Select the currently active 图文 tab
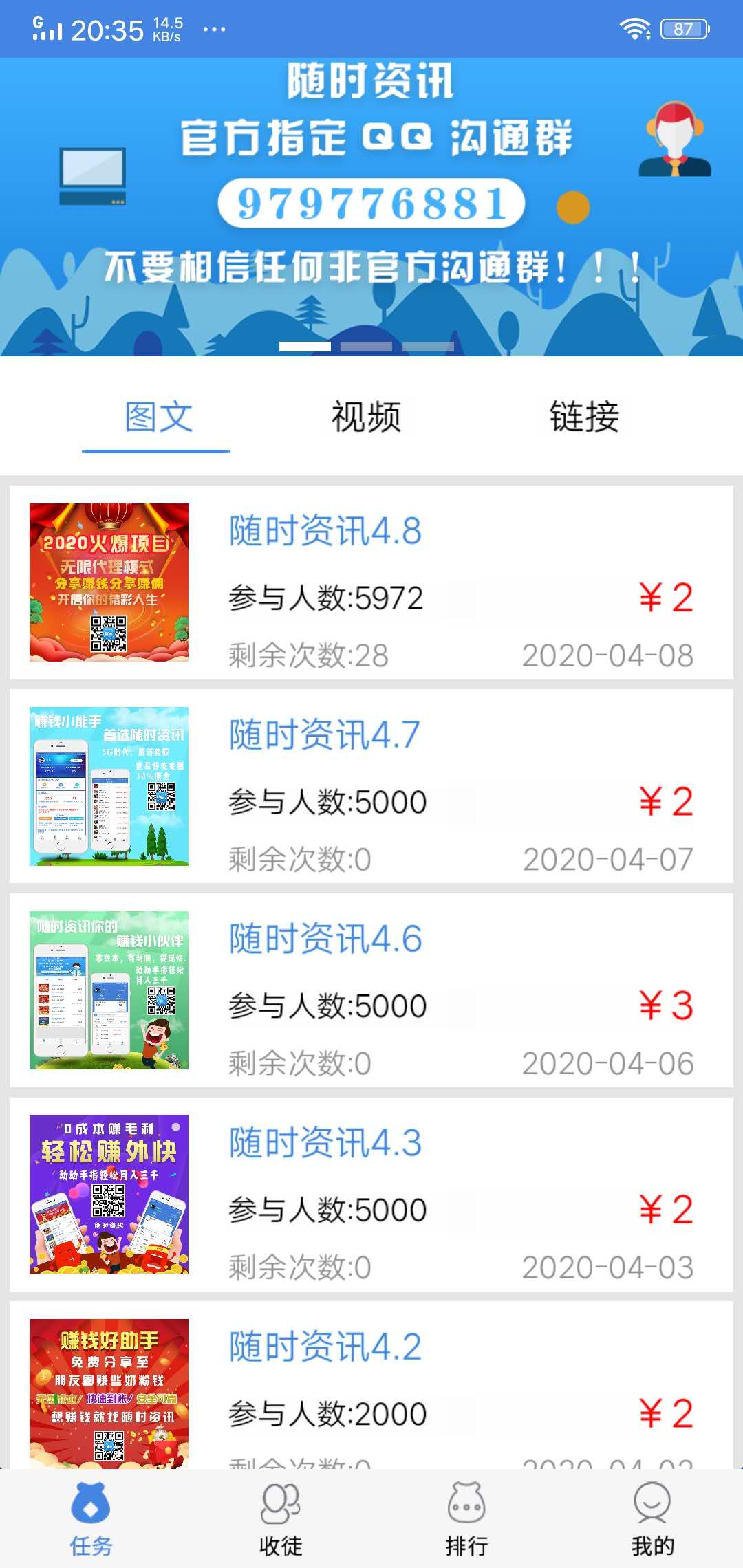 pyautogui.click(x=156, y=416)
